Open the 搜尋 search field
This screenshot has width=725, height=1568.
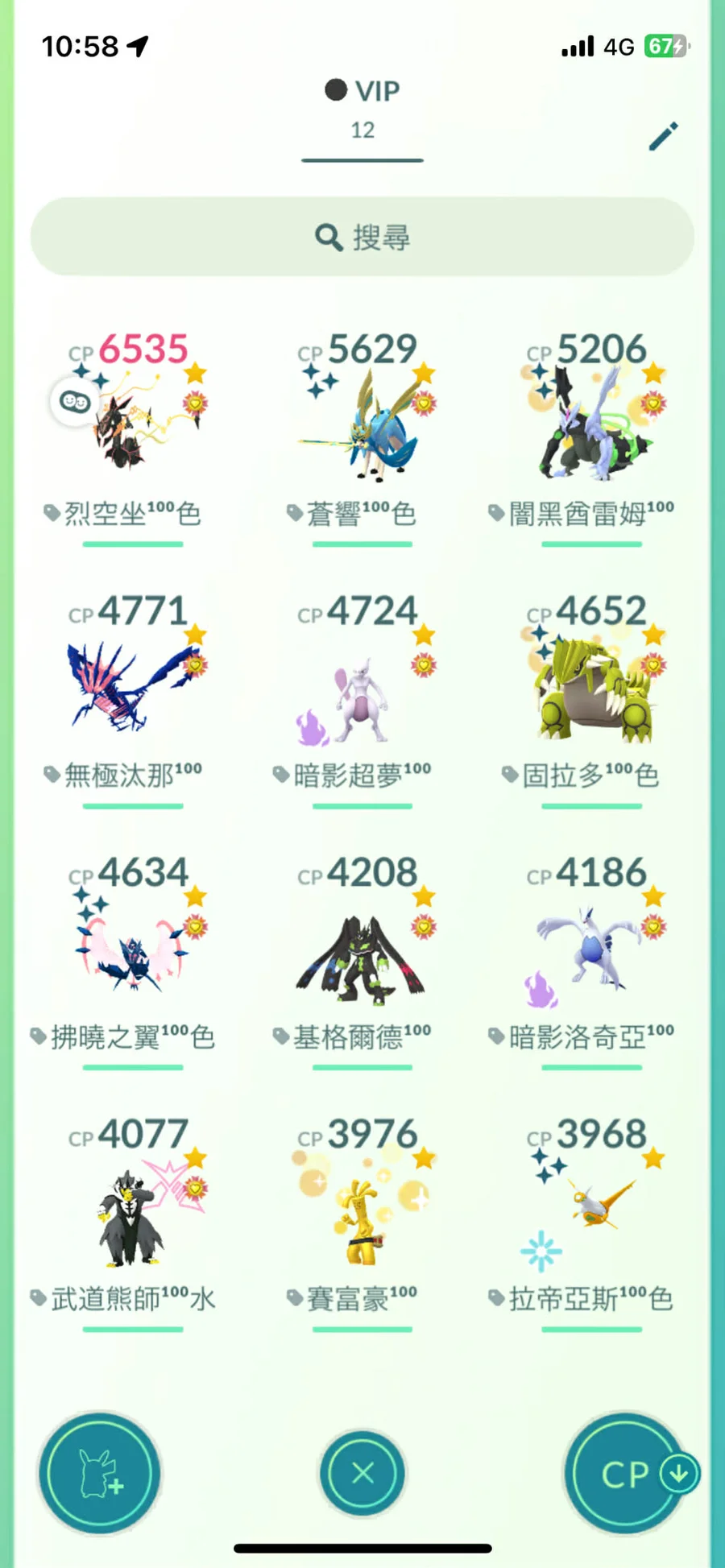click(x=362, y=237)
